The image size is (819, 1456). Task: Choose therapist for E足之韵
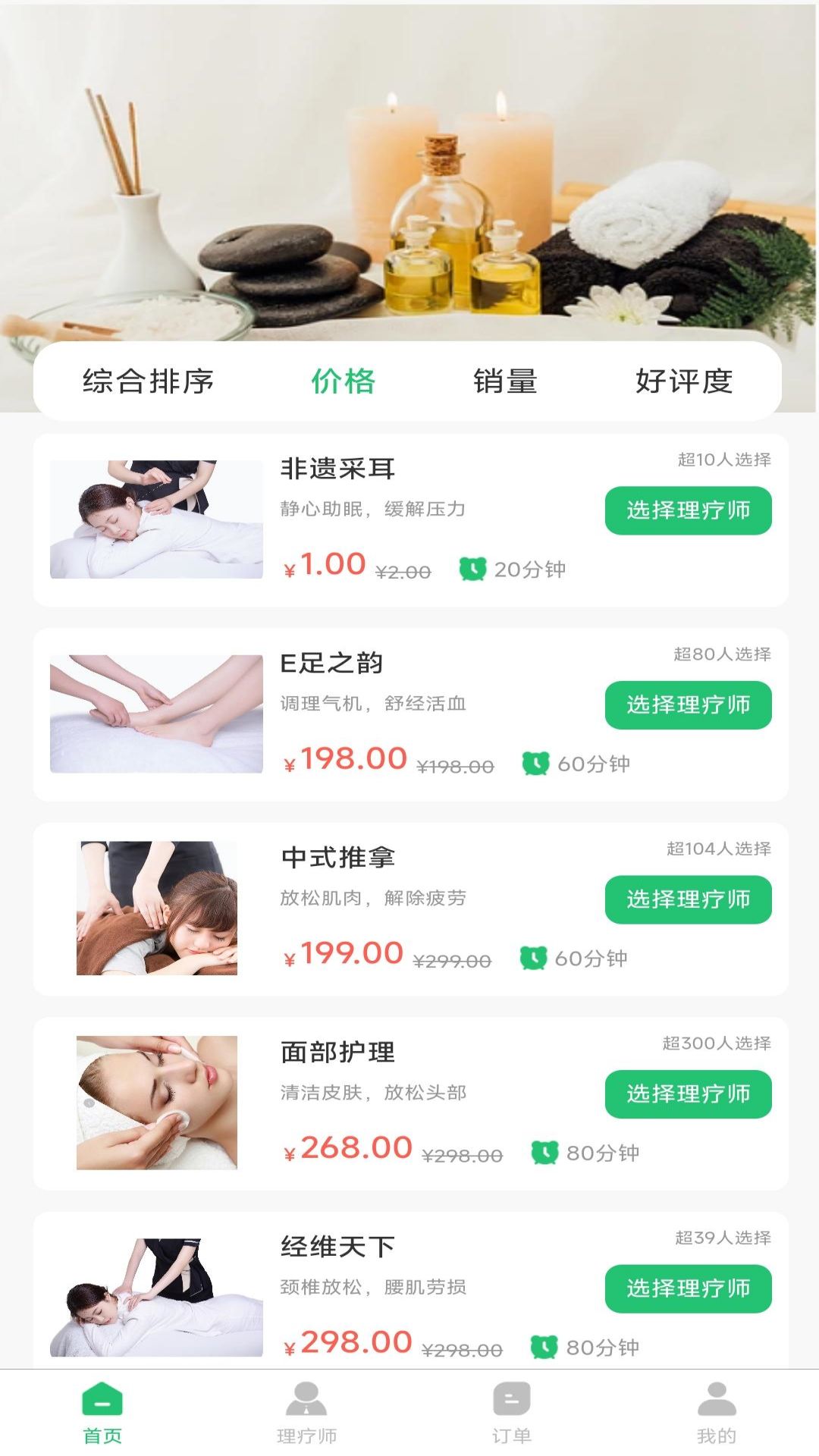pos(688,705)
